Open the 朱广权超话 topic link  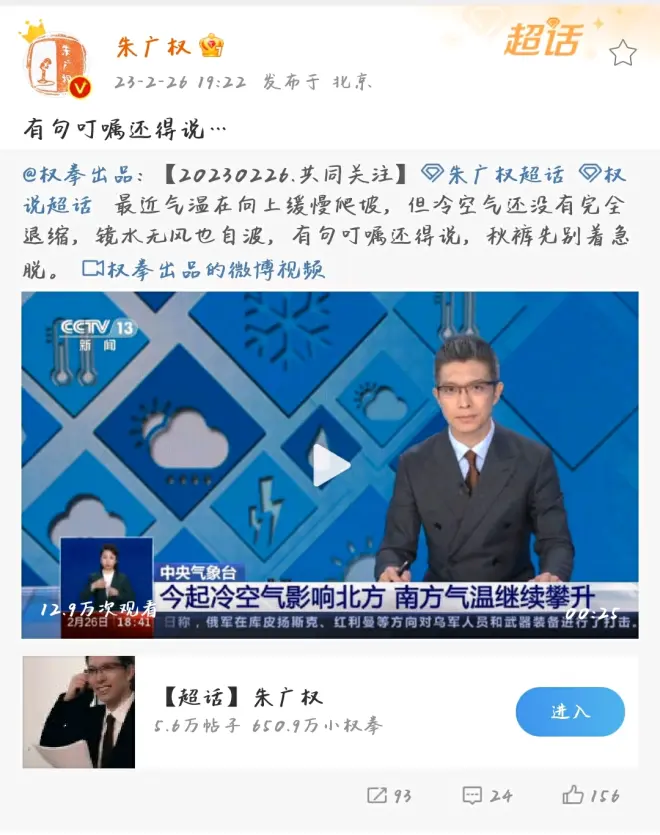pyautogui.click(x=494, y=175)
